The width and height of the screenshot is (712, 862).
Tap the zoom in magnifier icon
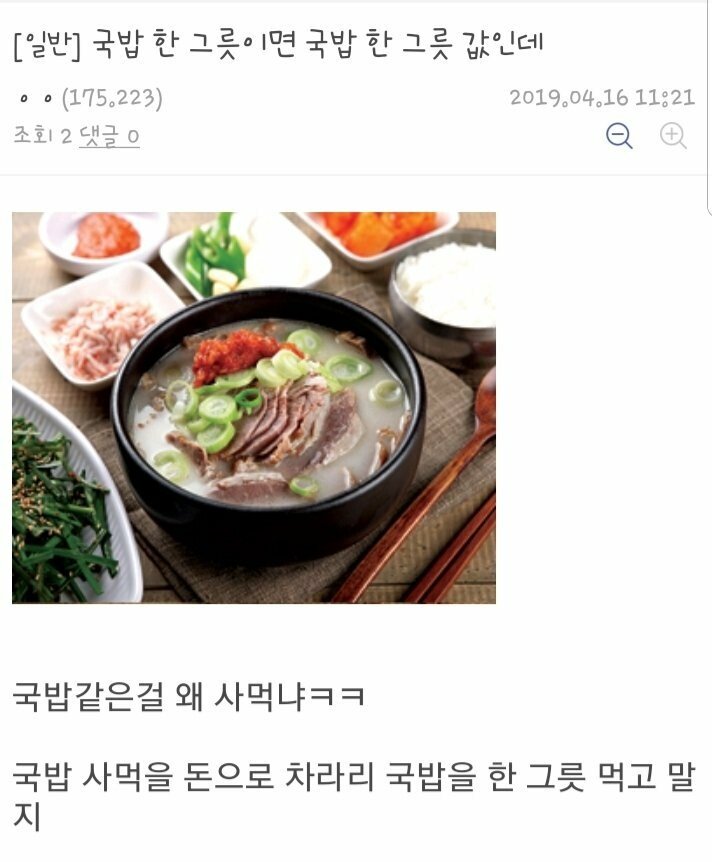(673, 135)
